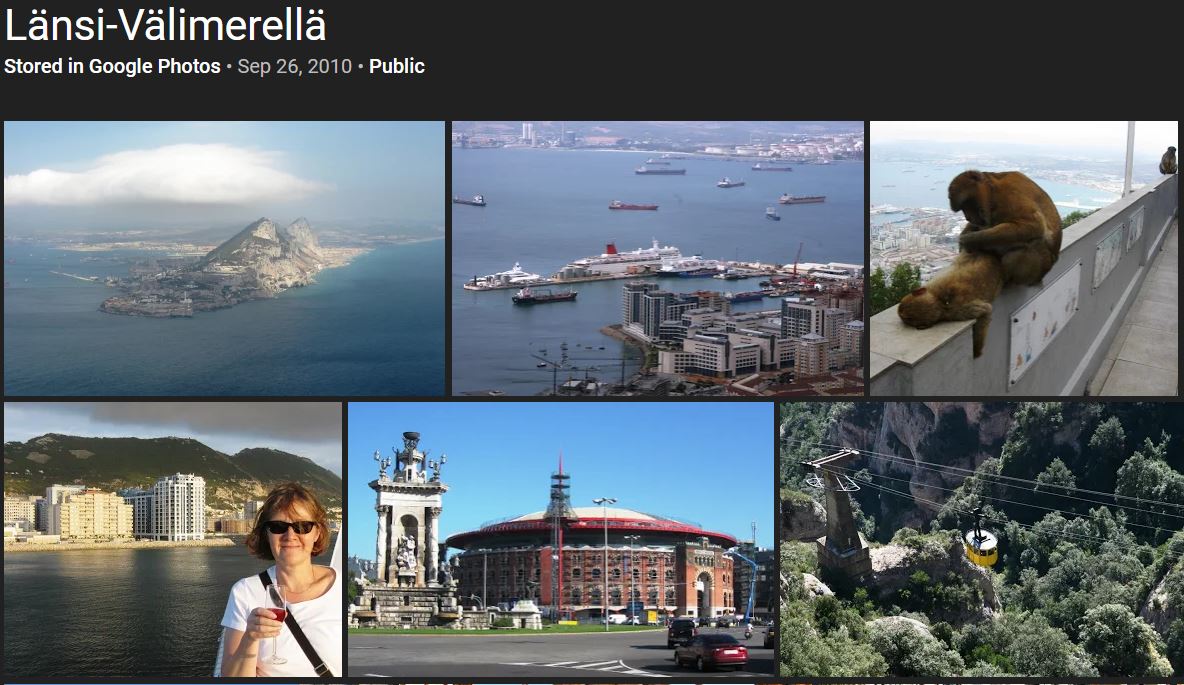This screenshot has width=1184, height=685.
Task: Tap the Stored in Google Photos link
Action: coord(112,67)
